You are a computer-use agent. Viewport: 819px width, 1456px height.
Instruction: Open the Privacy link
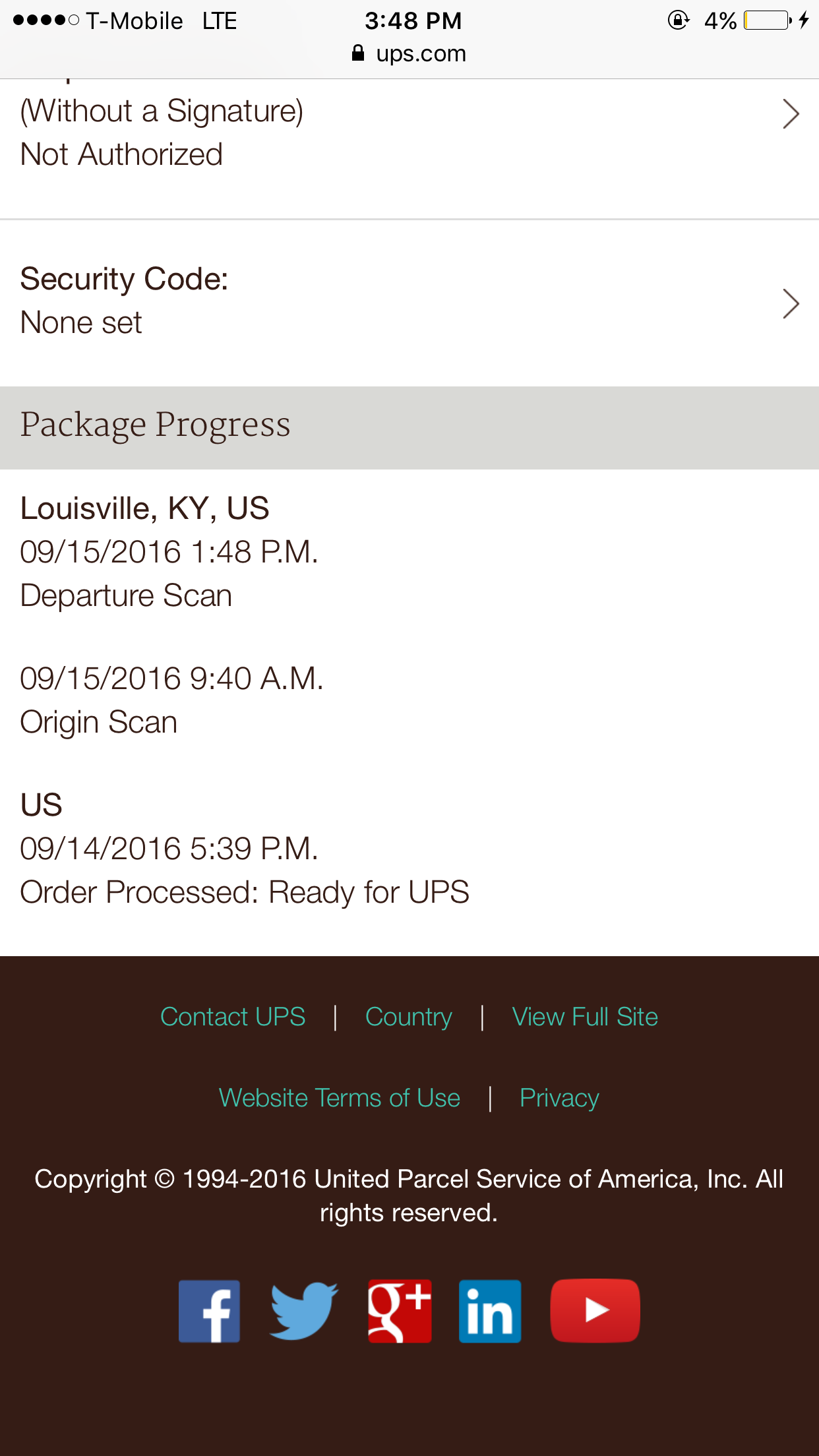click(559, 1098)
